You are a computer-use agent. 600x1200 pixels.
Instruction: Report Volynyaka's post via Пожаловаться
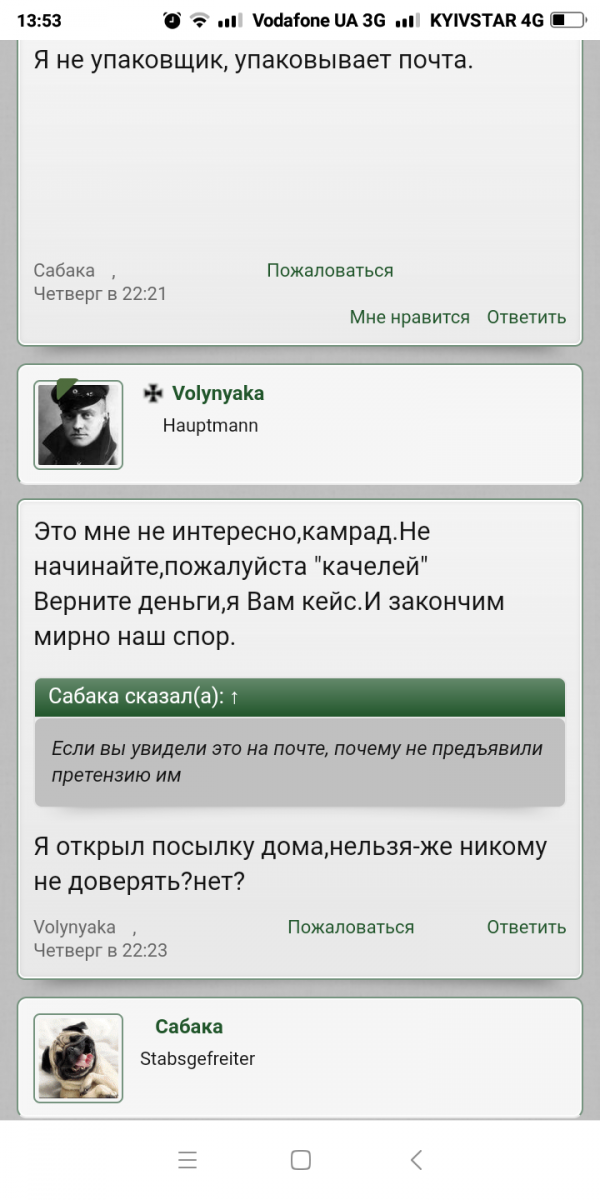pos(350,927)
